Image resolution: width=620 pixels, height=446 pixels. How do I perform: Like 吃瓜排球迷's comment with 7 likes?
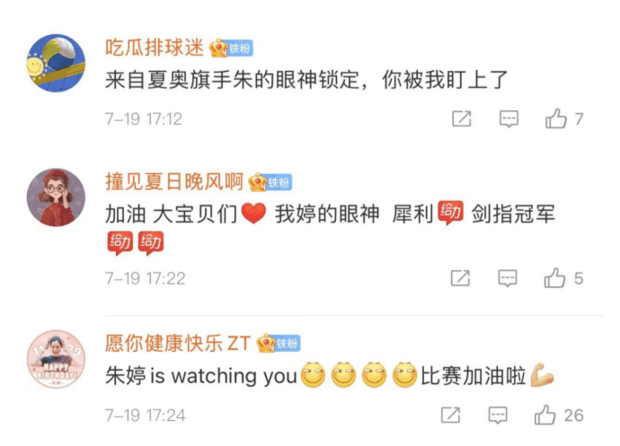[556, 119]
